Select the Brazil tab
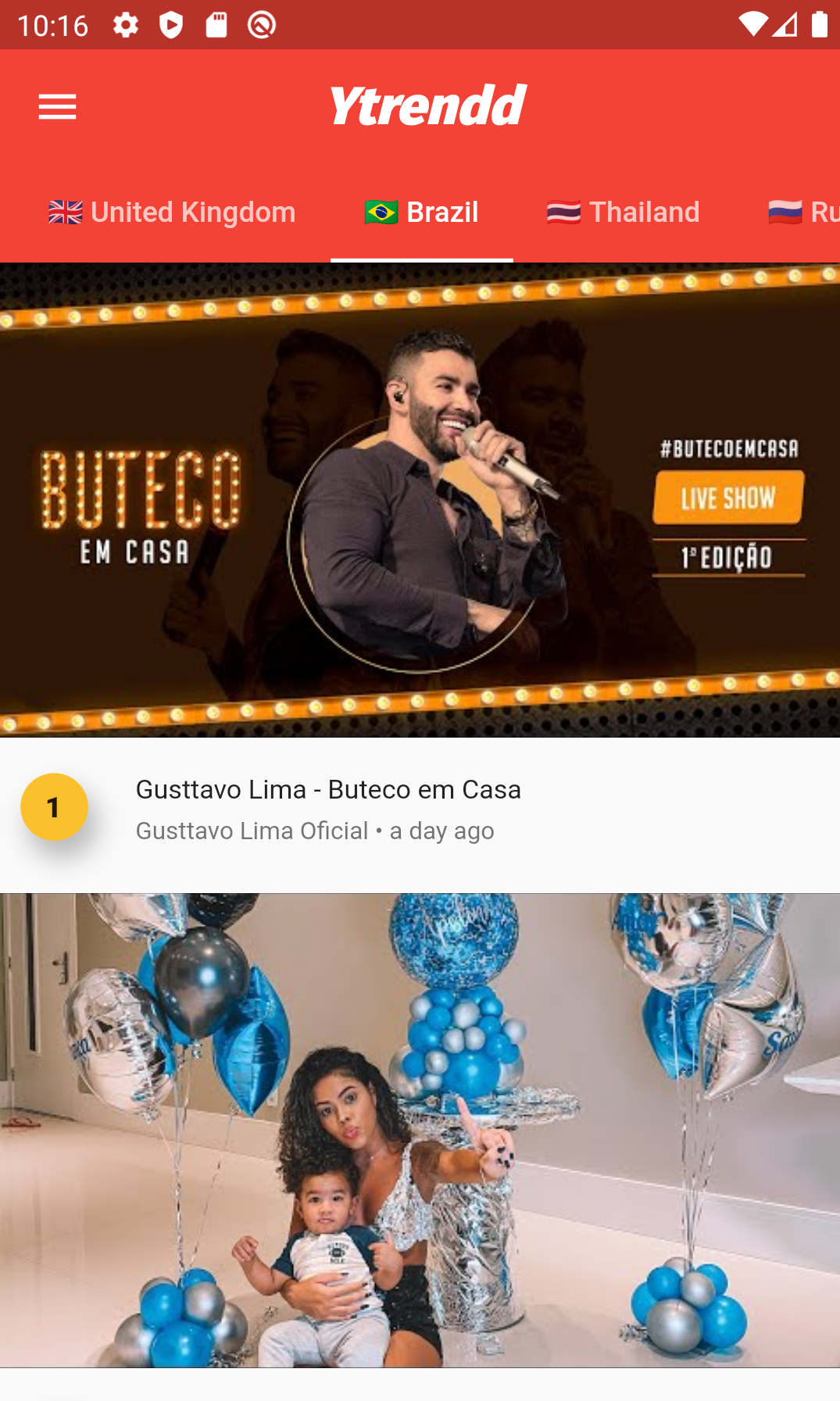 (x=422, y=213)
